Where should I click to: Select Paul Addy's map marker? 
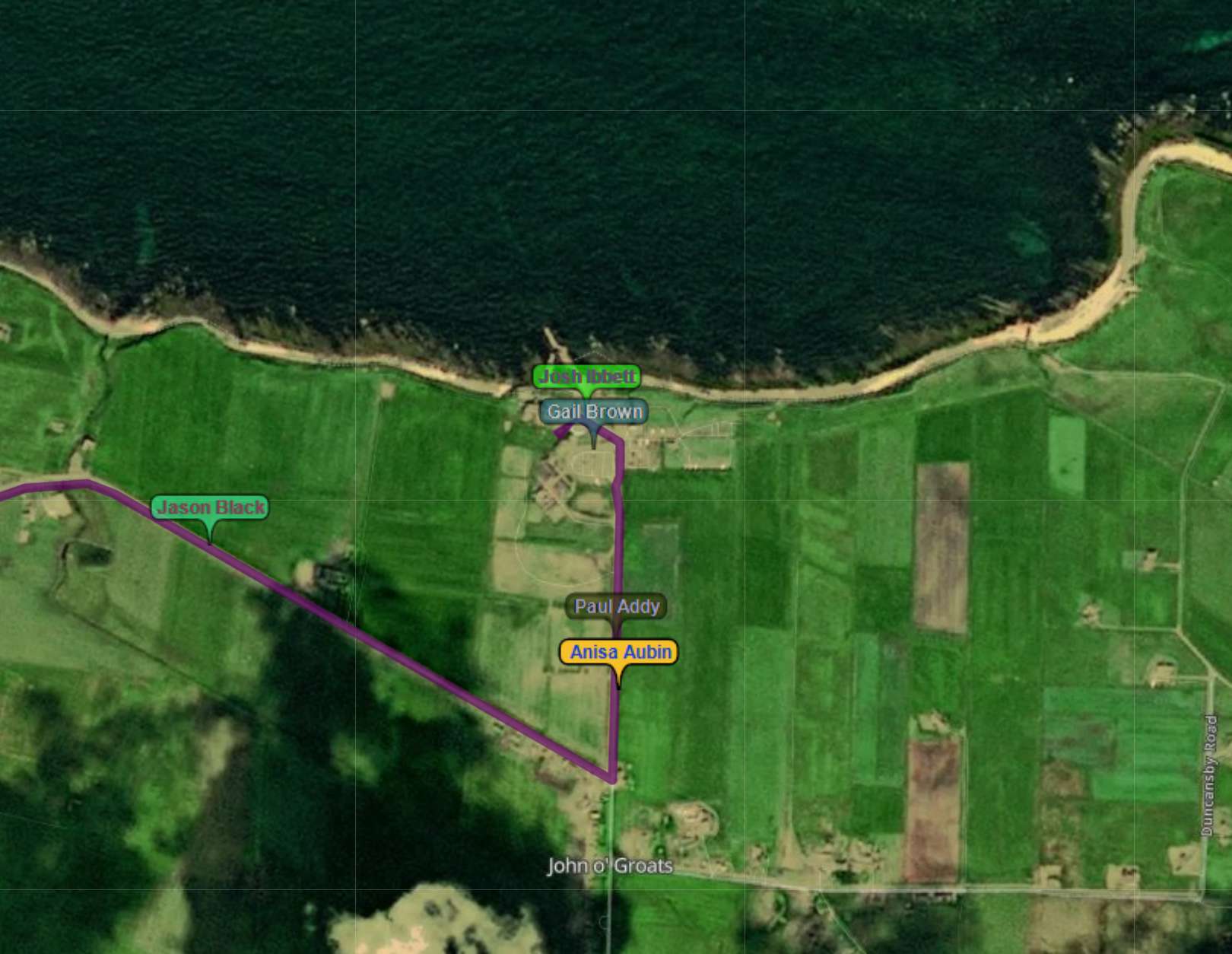616,606
